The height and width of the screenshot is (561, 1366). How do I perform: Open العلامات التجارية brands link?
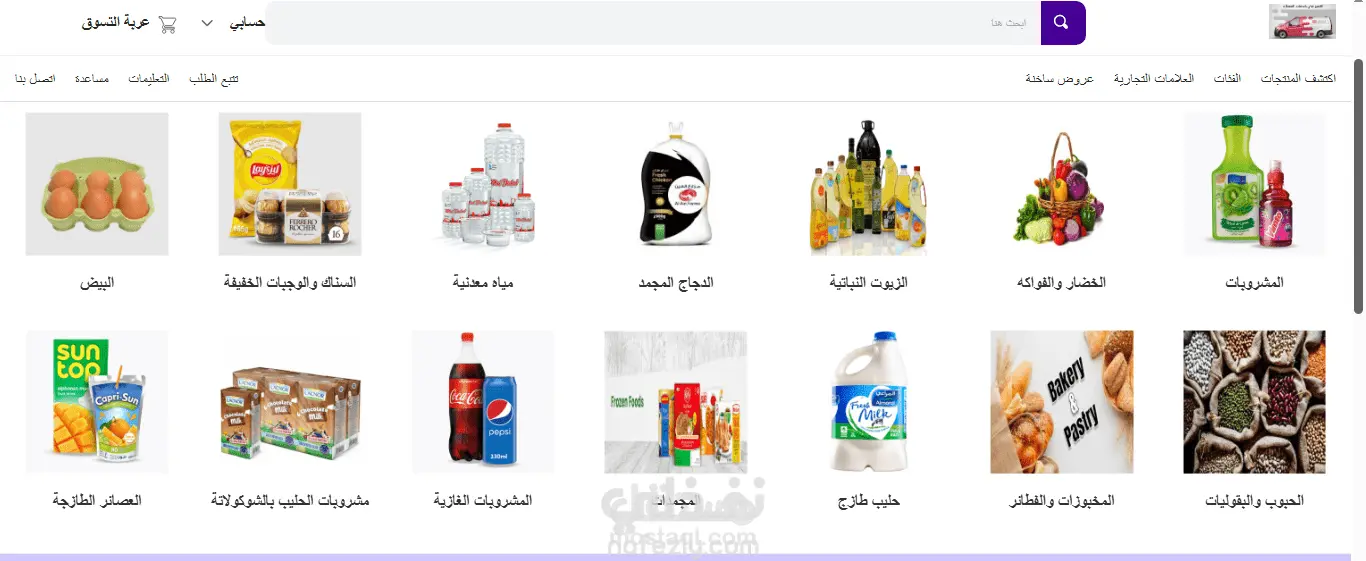[1153, 78]
